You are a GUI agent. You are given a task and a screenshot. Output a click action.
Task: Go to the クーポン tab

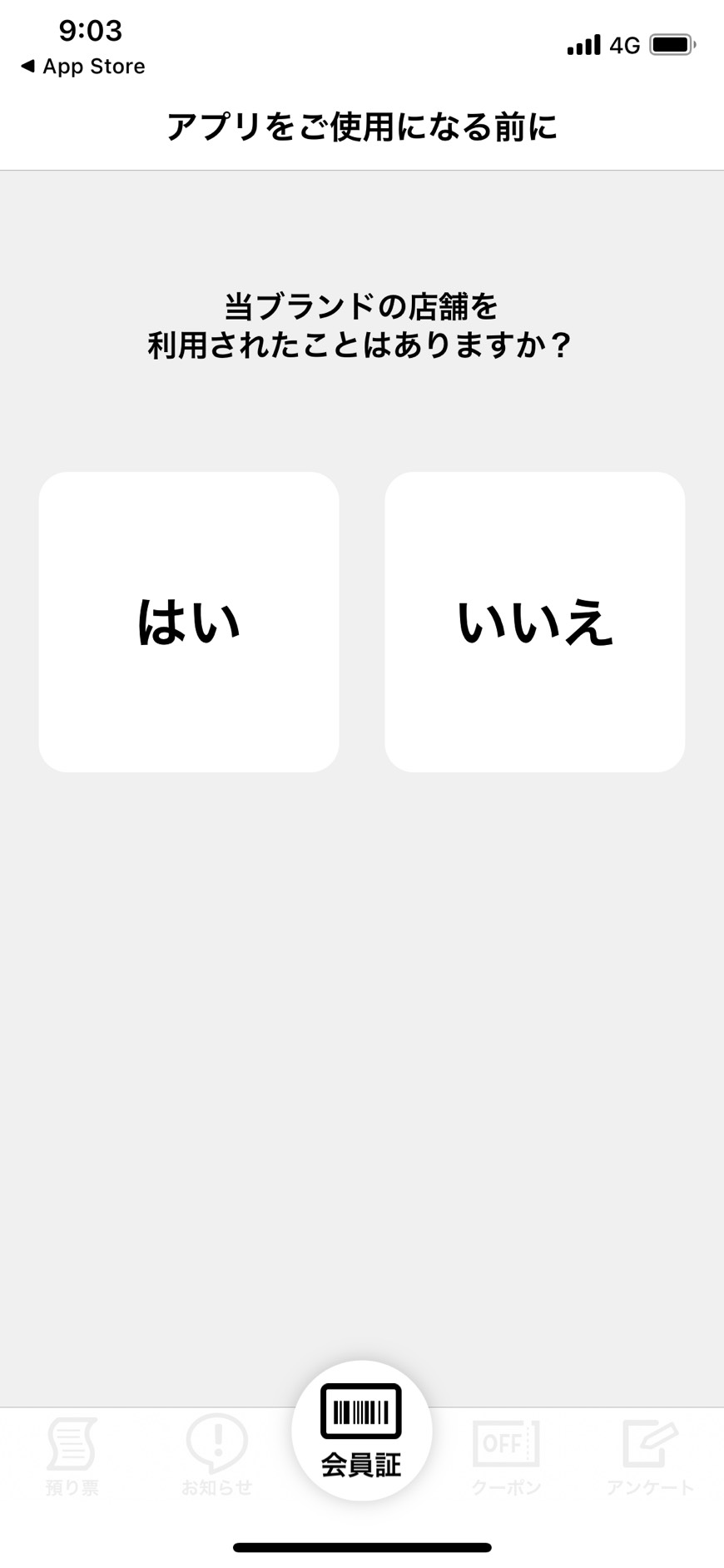point(506,1457)
